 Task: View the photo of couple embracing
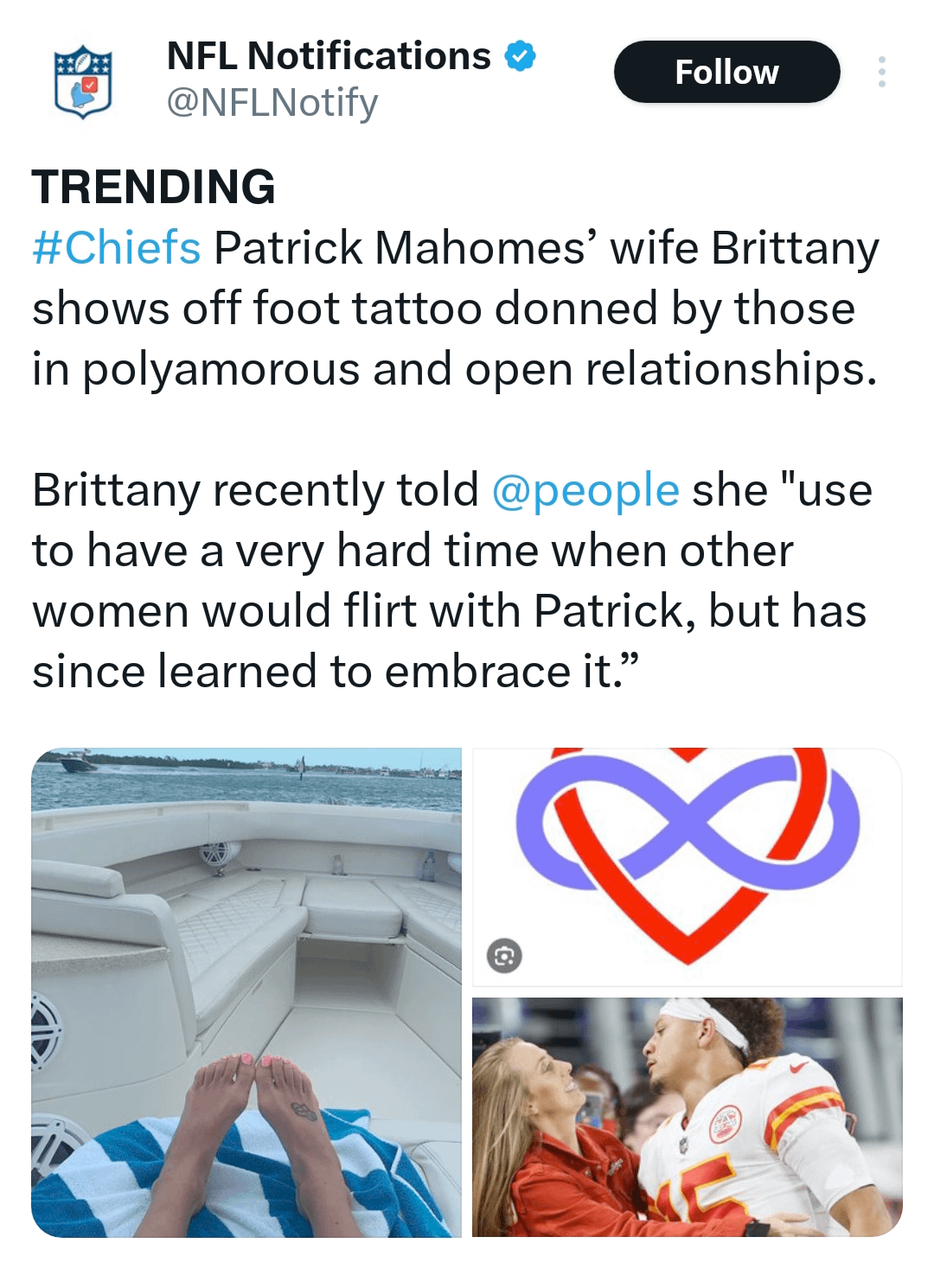pyautogui.click(x=688, y=1117)
